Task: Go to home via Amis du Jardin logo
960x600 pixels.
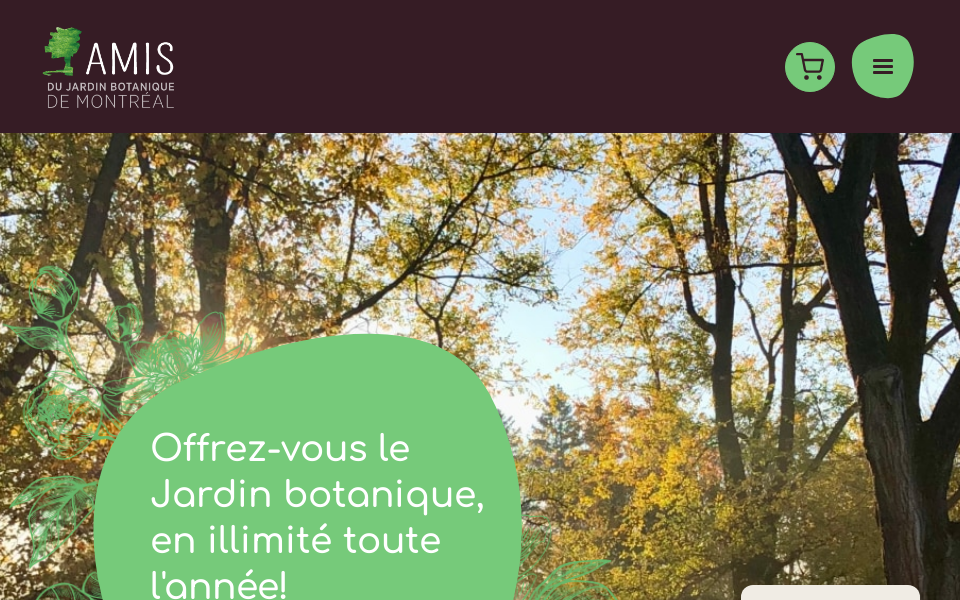Action: pos(109,68)
